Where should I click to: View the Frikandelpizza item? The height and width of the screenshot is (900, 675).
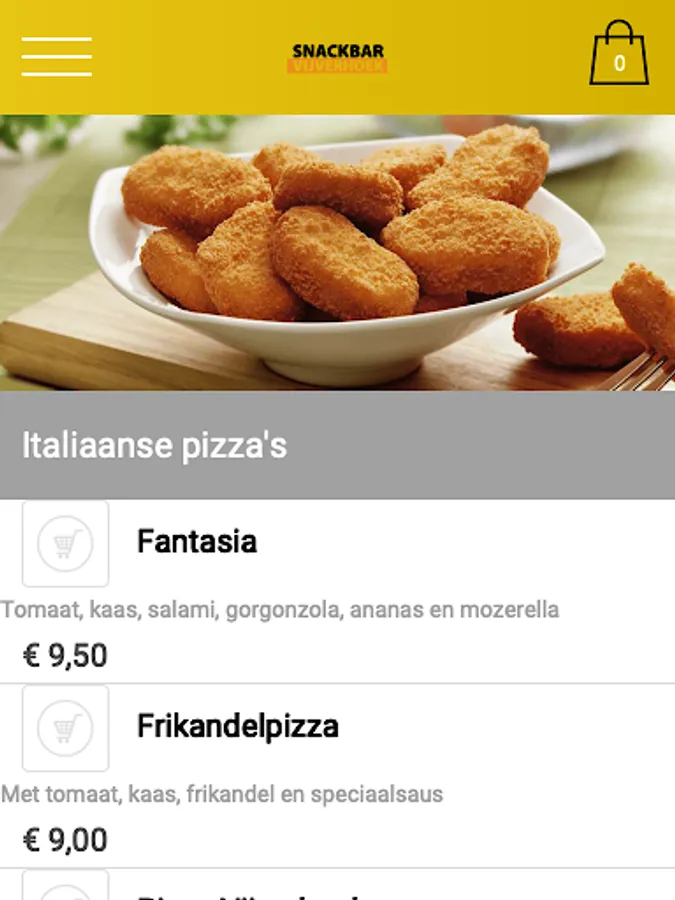click(238, 726)
